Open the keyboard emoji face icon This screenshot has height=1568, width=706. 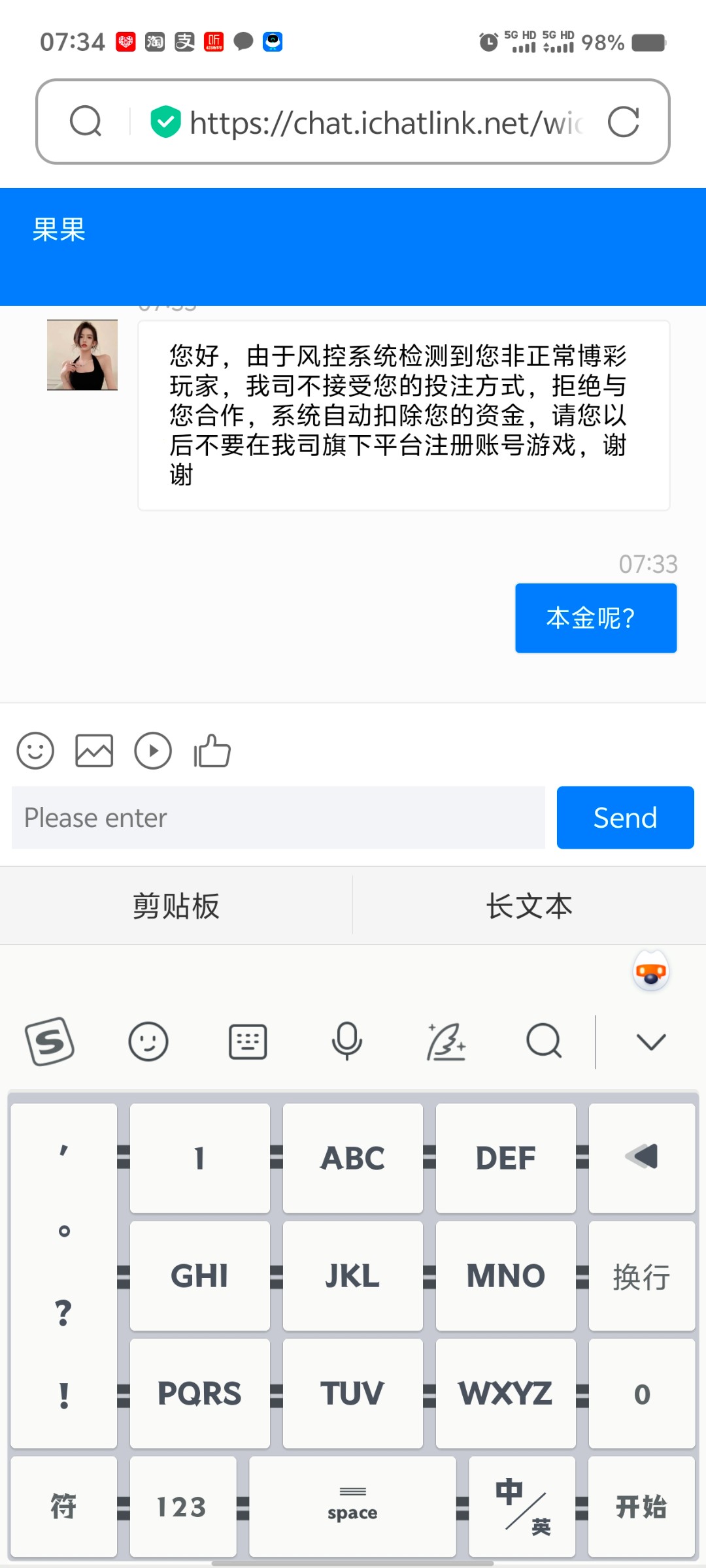pyautogui.click(x=148, y=1041)
